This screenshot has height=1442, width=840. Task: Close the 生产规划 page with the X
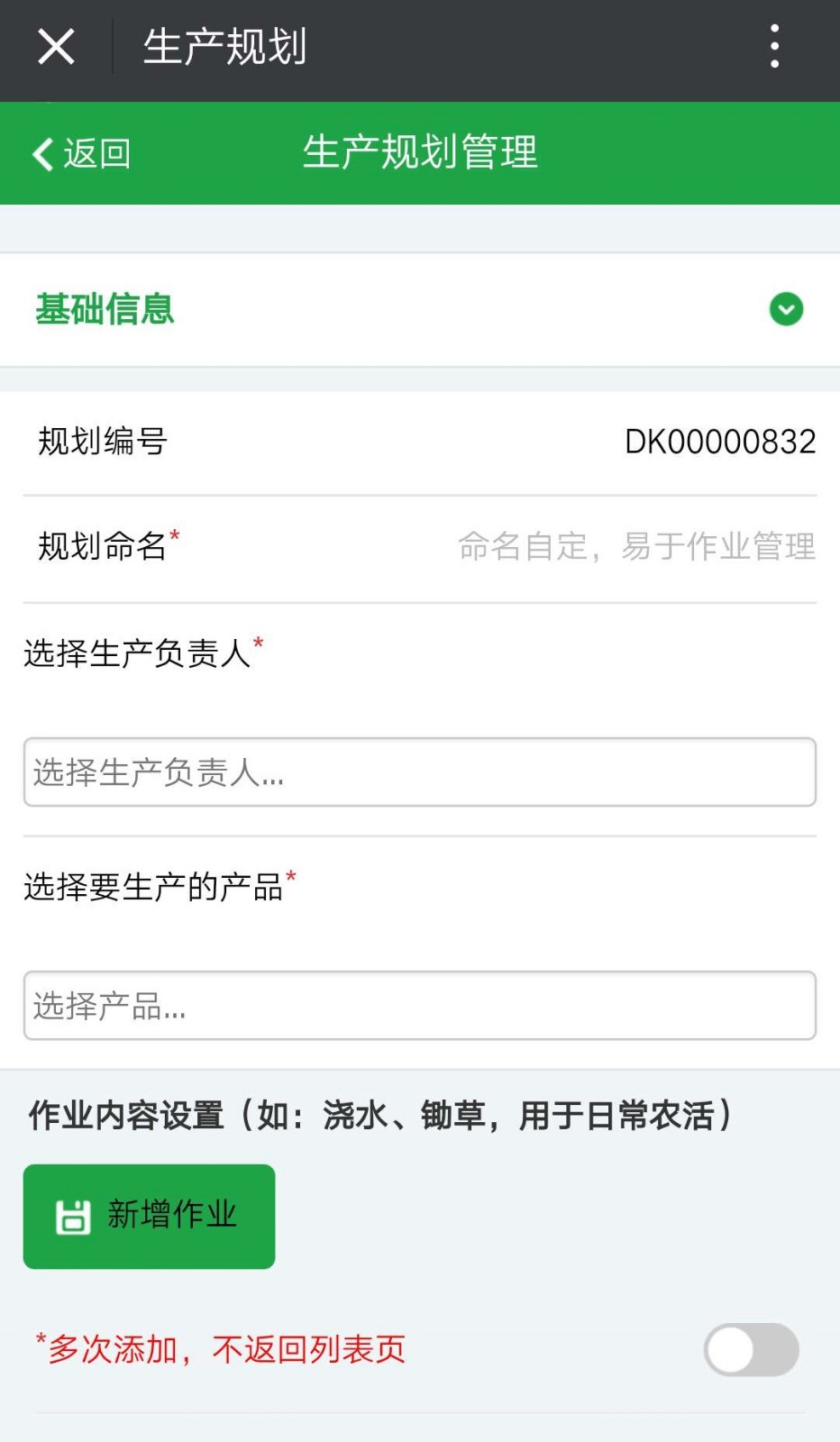click(56, 46)
